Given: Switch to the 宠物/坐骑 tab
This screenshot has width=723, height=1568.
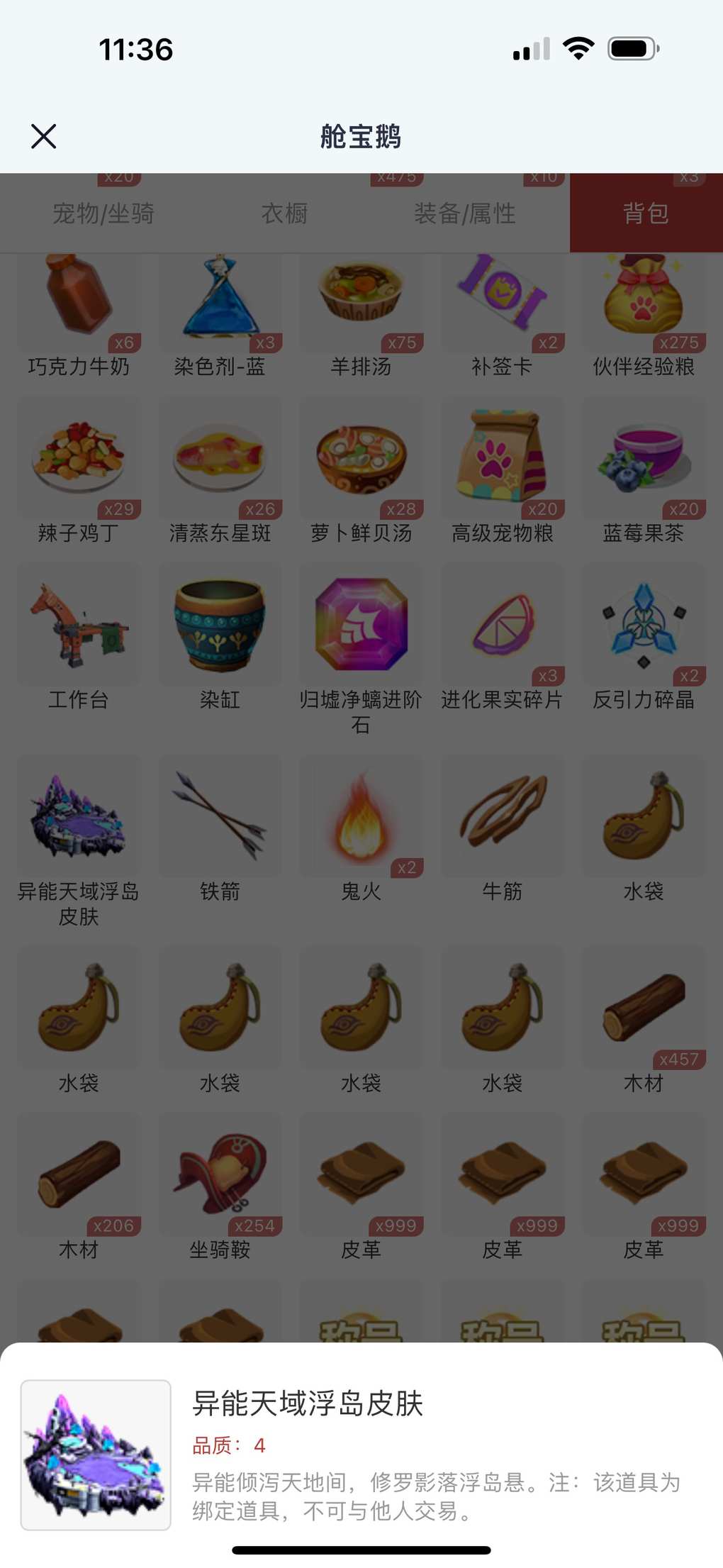Looking at the screenshot, I should click(103, 213).
